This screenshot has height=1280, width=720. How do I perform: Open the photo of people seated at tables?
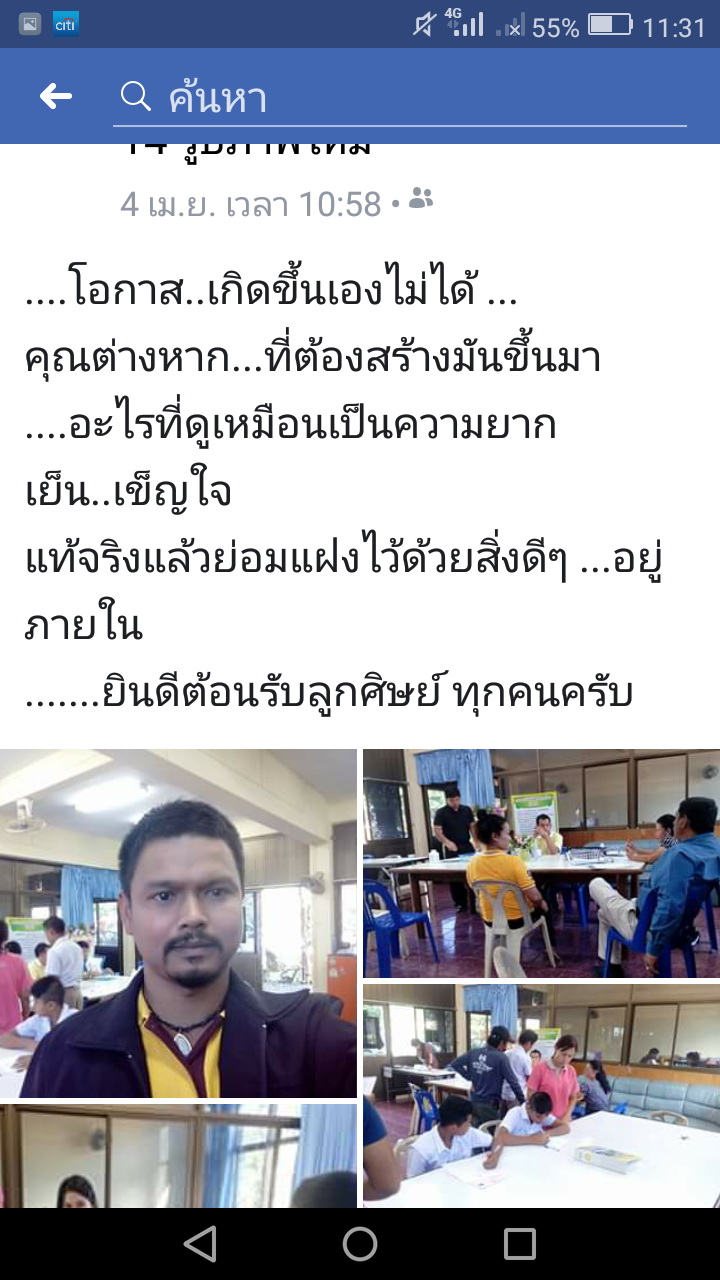(541, 862)
